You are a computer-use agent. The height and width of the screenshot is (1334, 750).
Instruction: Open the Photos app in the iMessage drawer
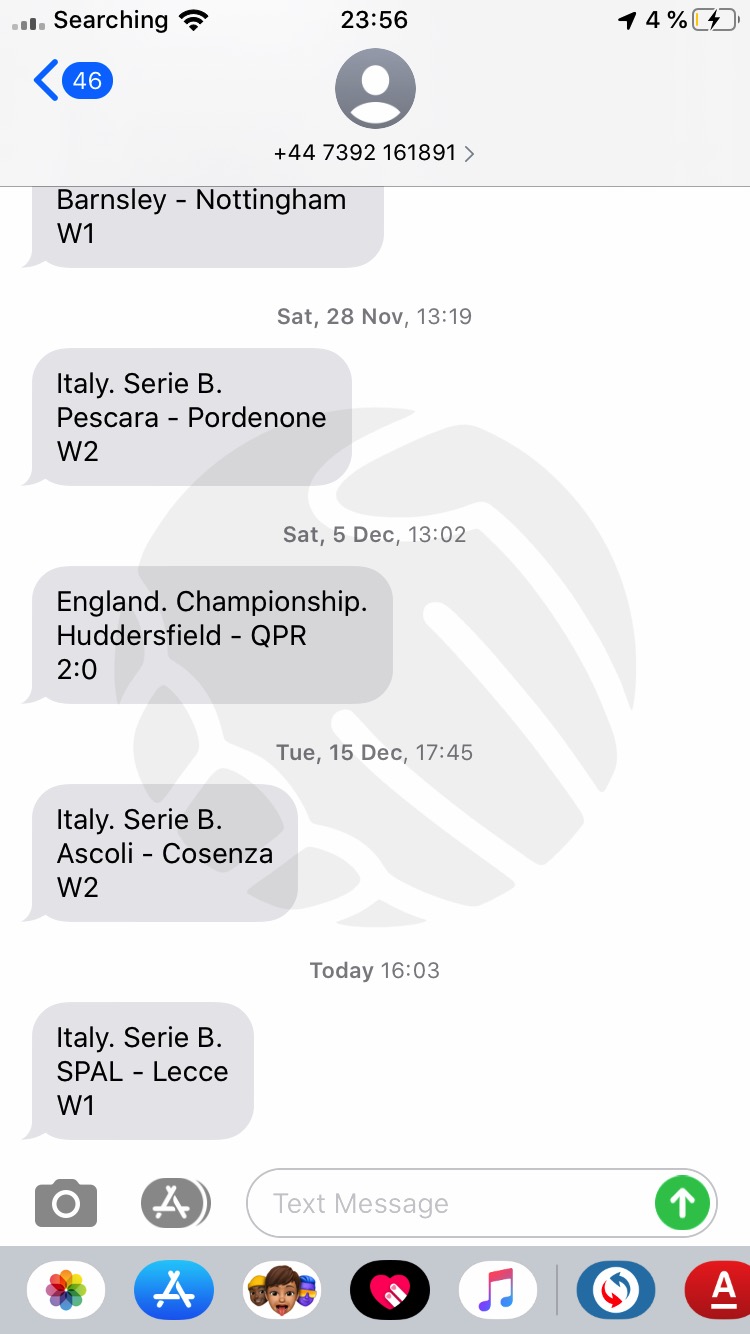point(67,1290)
